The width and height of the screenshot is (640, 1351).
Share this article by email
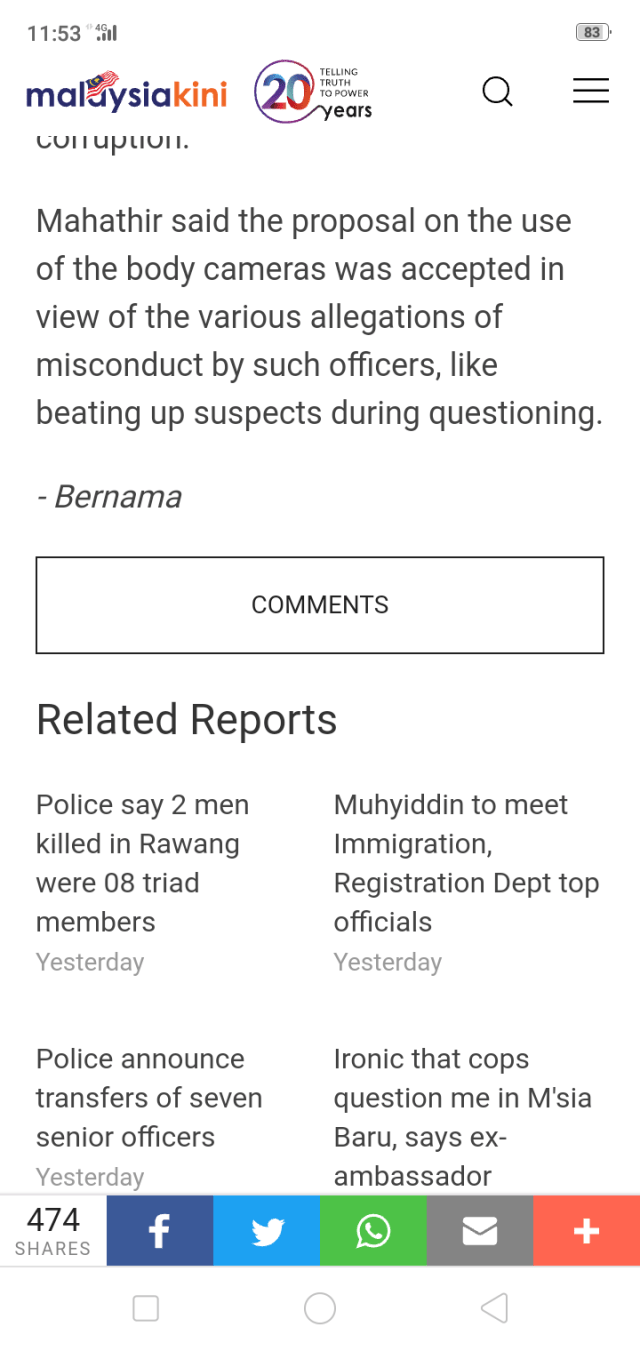click(480, 1231)
